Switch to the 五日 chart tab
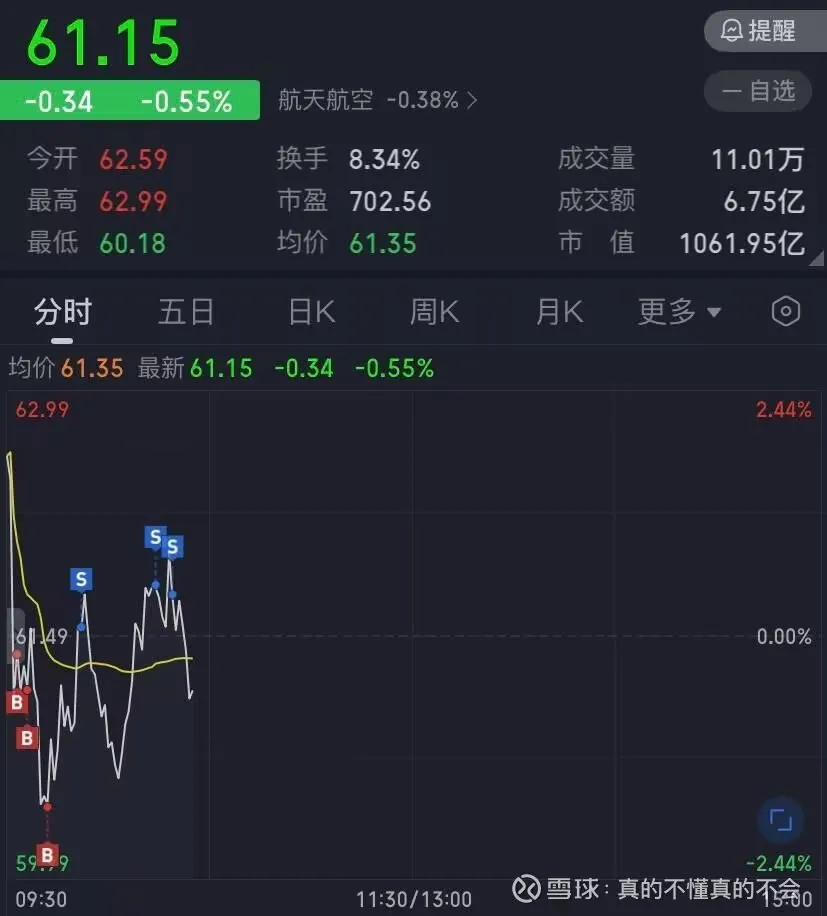Screen dimensions: 827x916 click(186, 312)
